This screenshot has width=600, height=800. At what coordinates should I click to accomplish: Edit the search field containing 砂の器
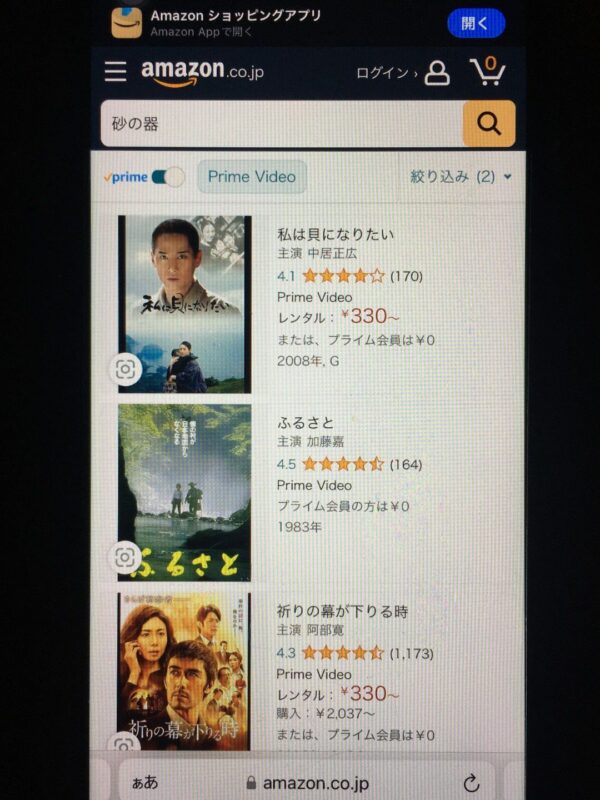coord(280,124)
